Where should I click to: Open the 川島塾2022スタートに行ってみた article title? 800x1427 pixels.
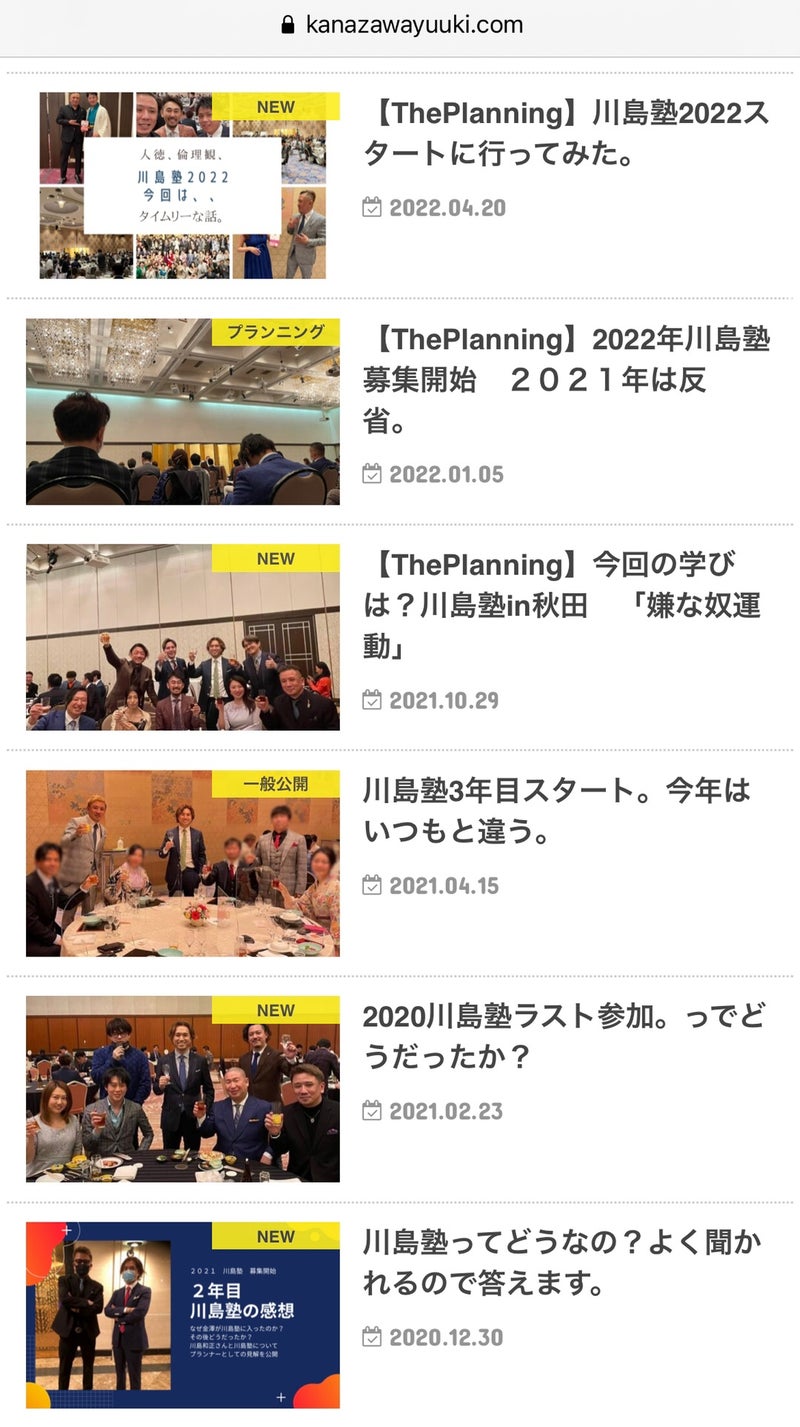point(566,134)
